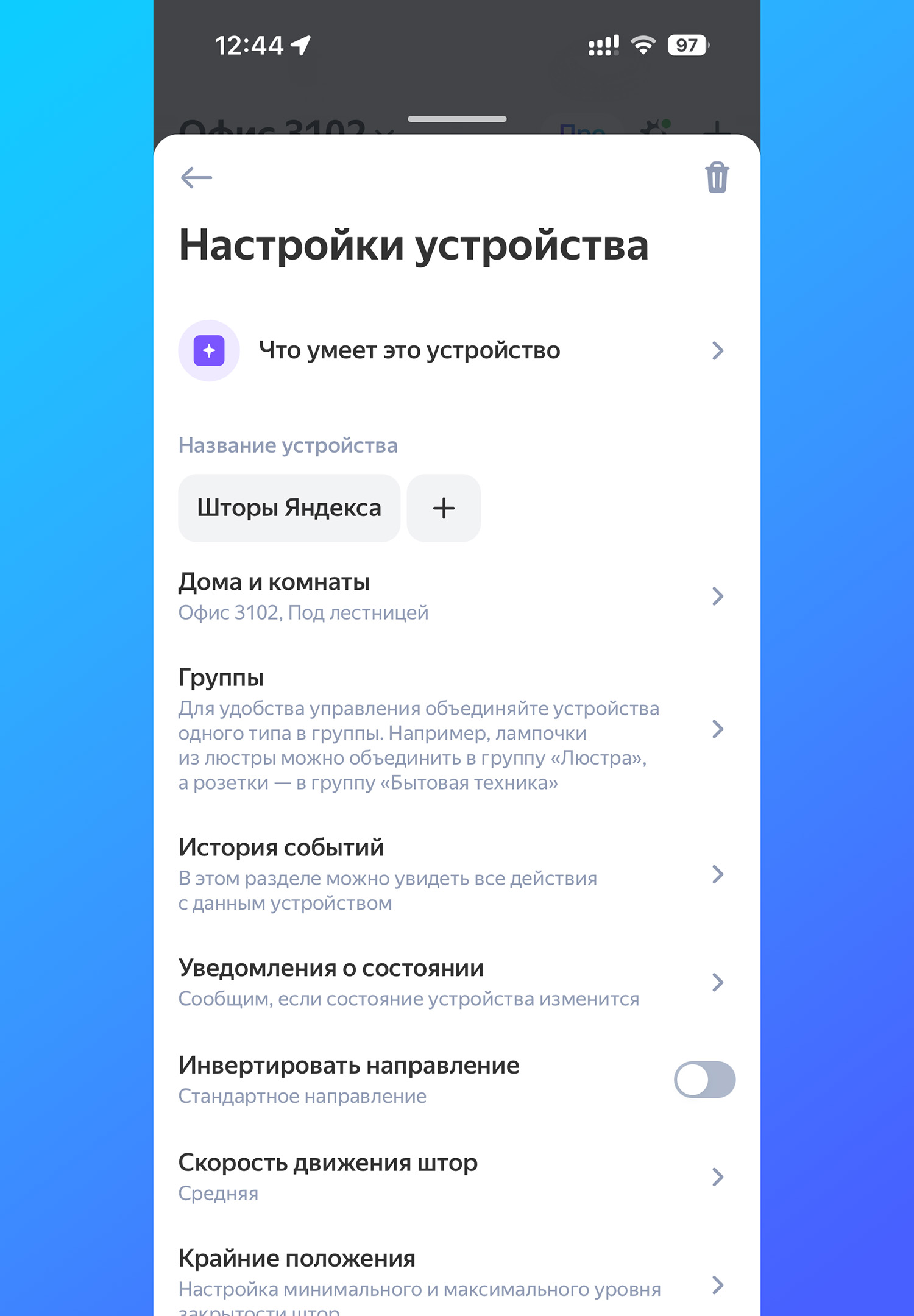This screenshot has width=914, height=1316.
Task: Open 'Дома и комнаты' settings
Action: tap(451, 596)
